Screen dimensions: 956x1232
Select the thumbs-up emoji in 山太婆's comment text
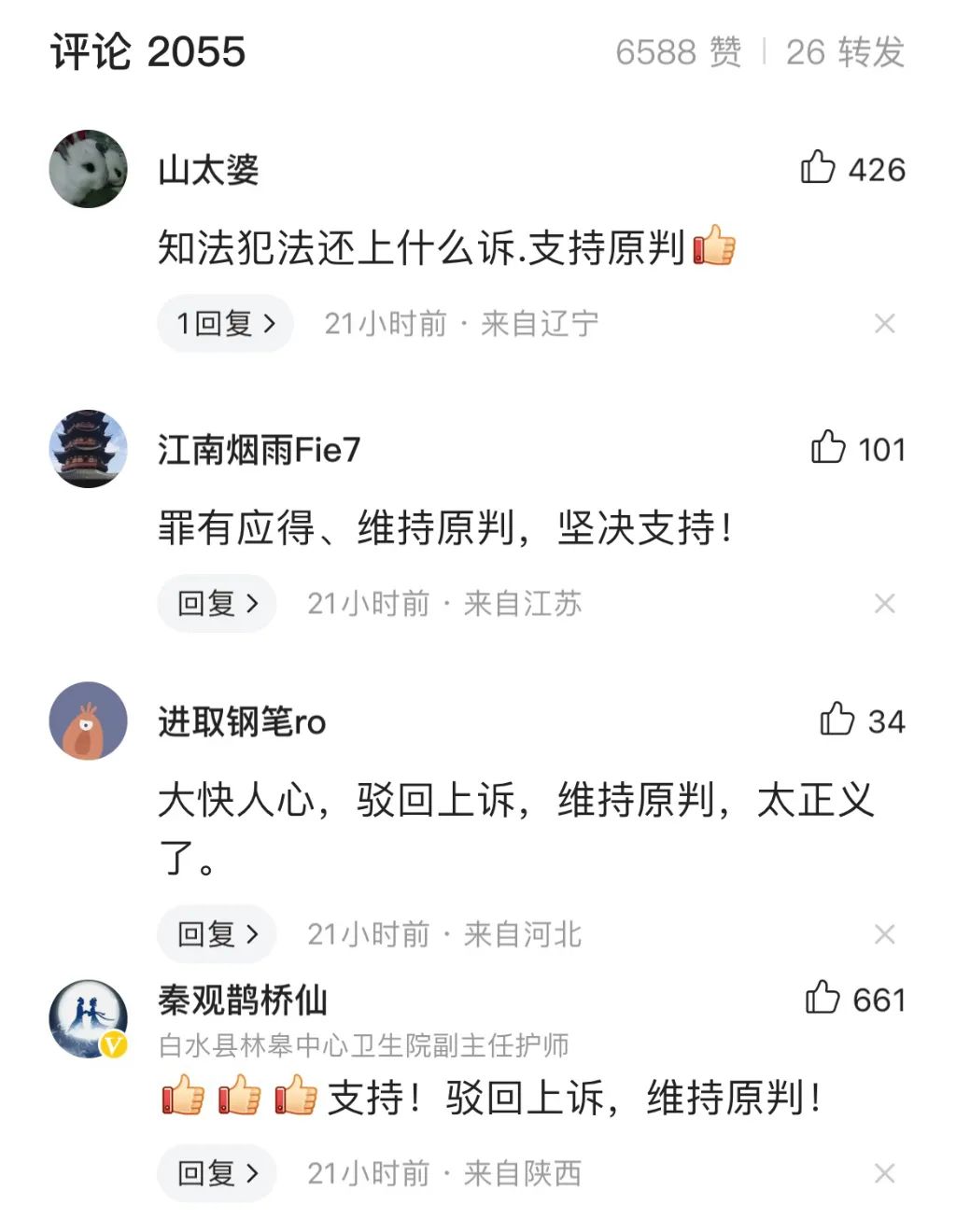pyautogui.click(x=714, y=247)
